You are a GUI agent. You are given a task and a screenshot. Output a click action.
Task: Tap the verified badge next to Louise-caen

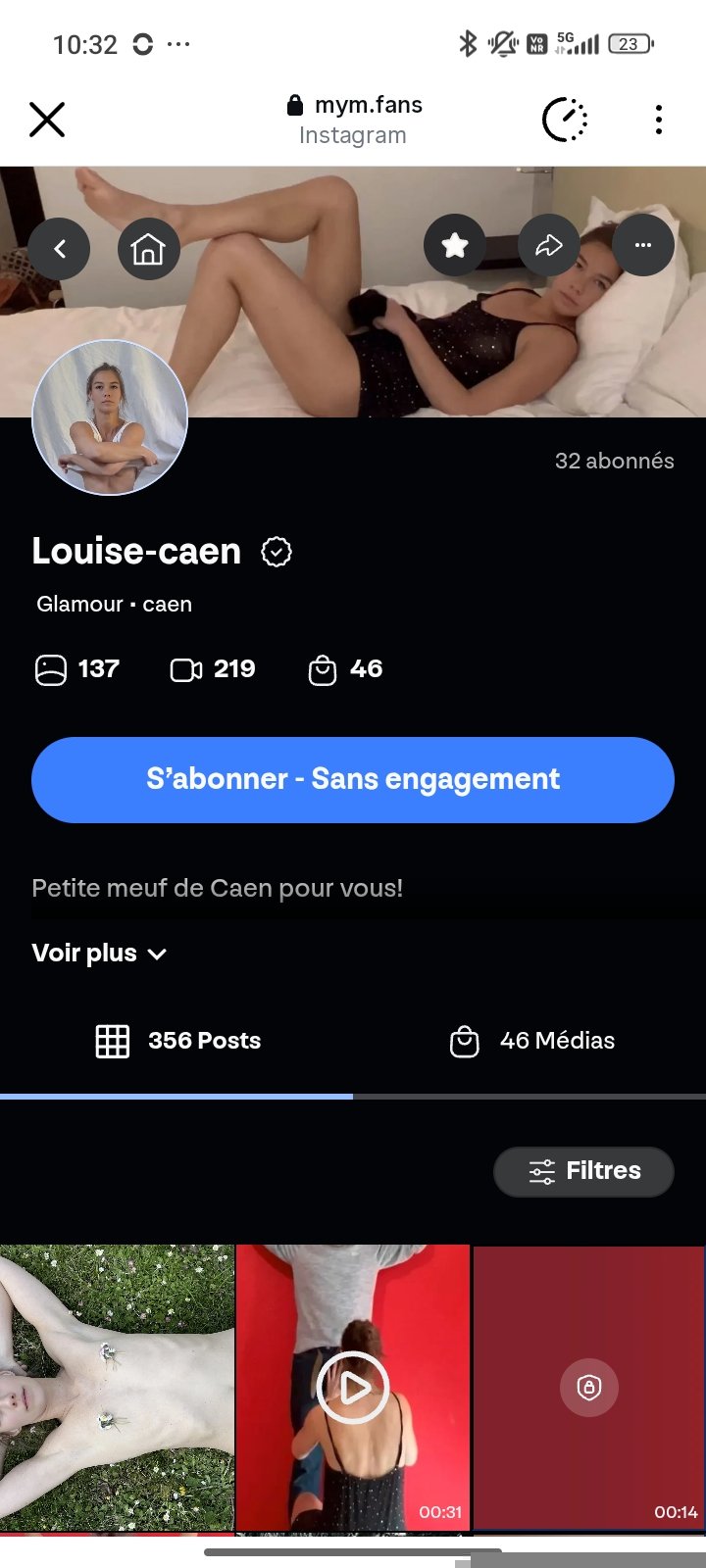tap(277, 552)
